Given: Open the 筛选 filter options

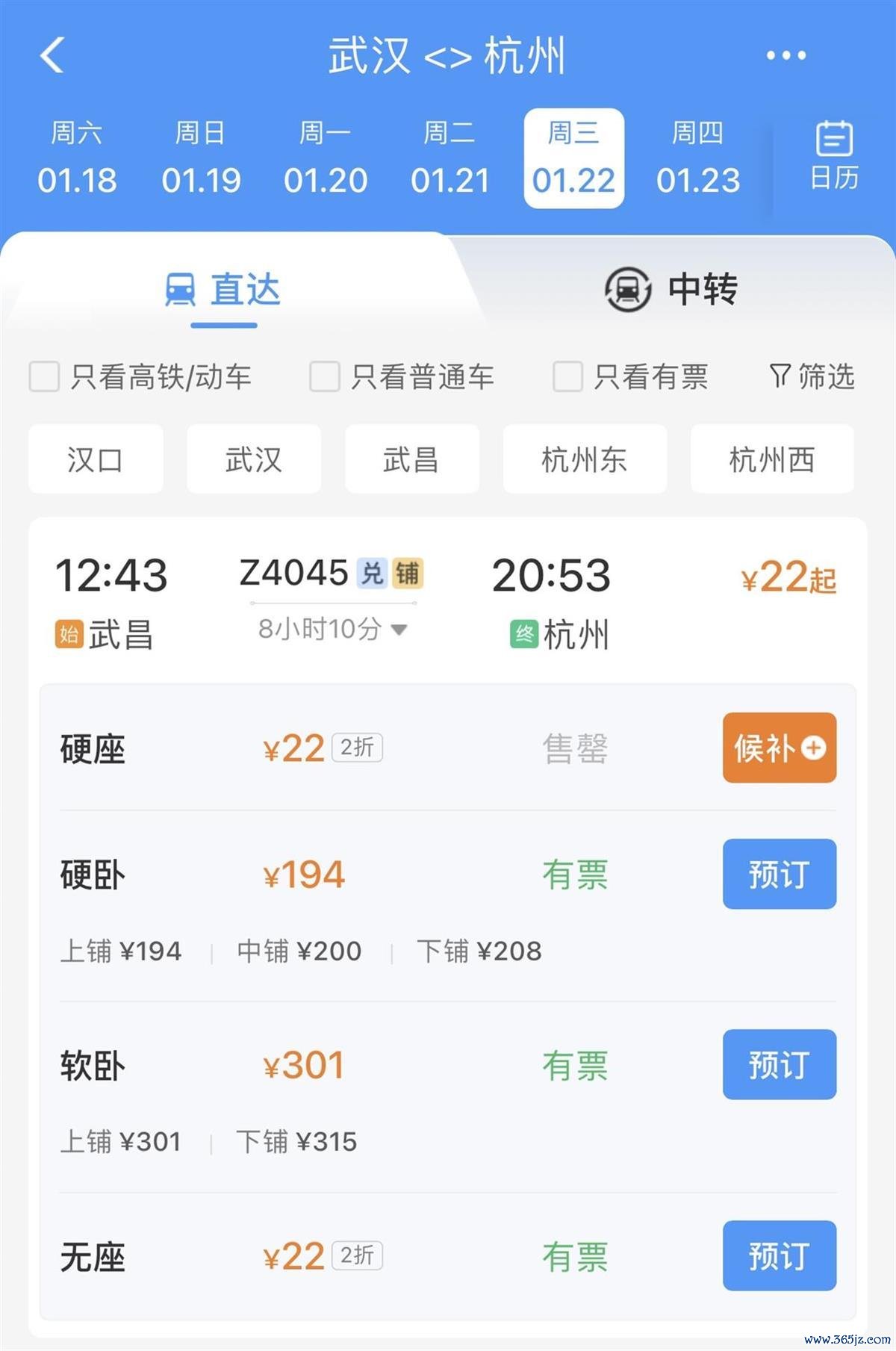Looking at the screenshot, I should [x=812, y=376].
